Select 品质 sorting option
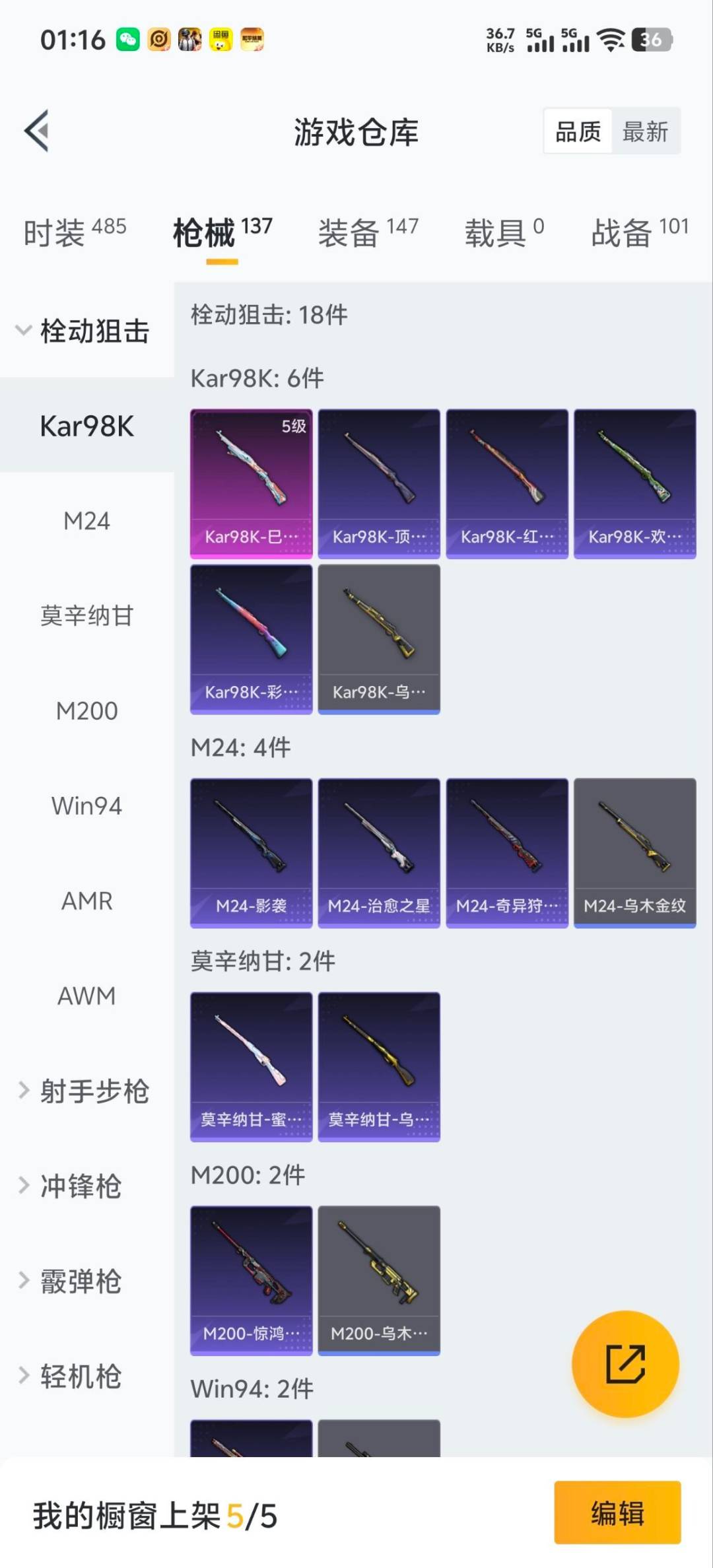The width and height of the screenshot is (713, 1568). point(577,131)
